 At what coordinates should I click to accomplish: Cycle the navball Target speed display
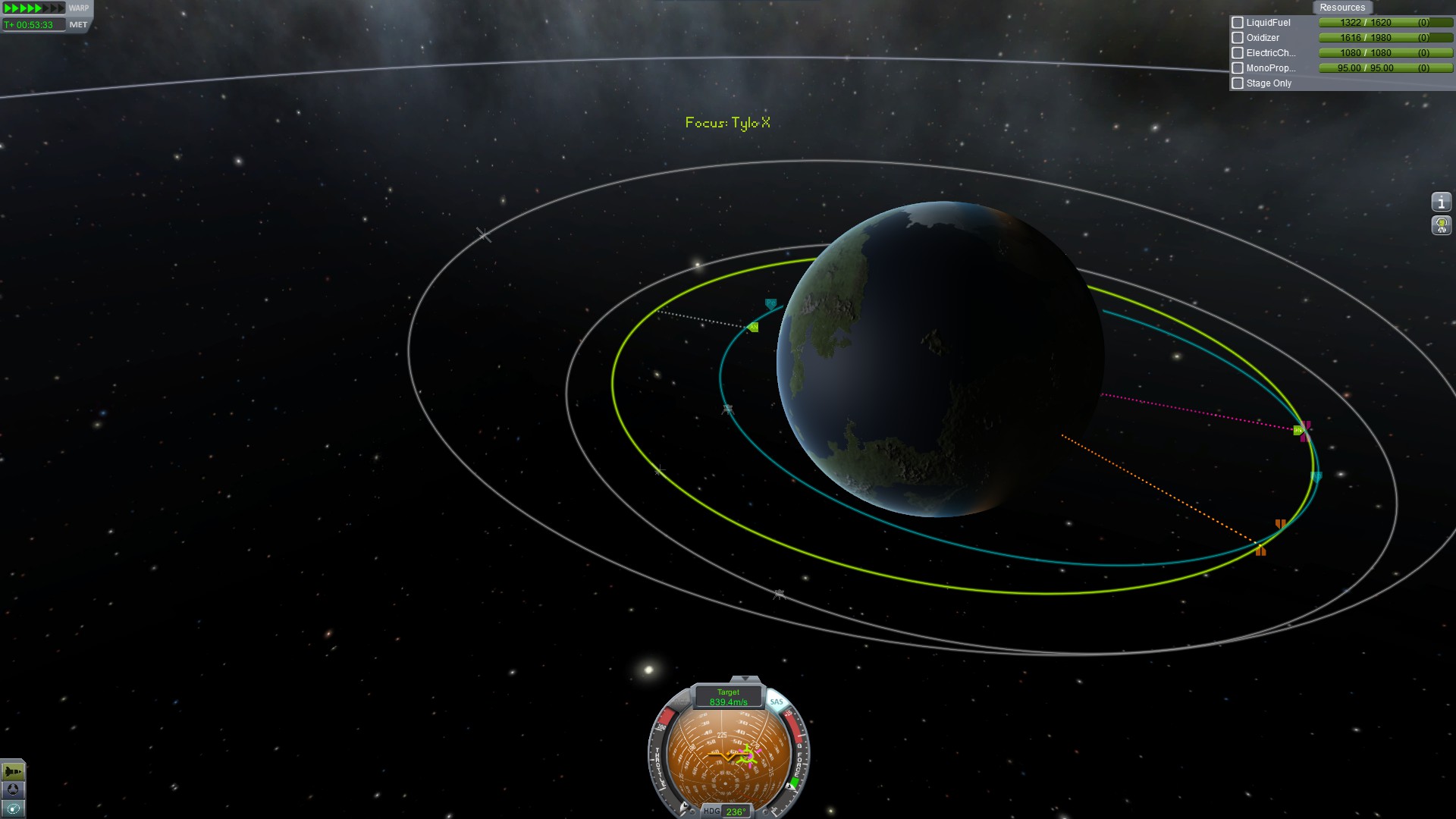[728, 697]
